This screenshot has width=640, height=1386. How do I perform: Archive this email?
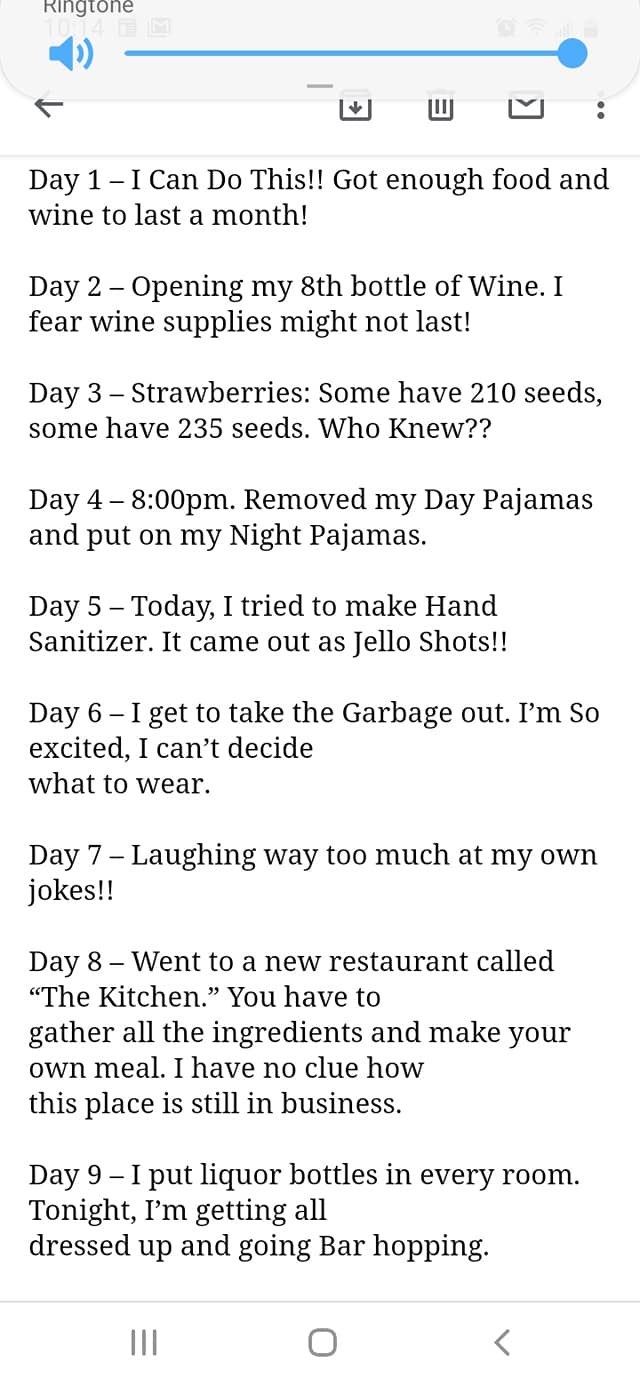click(x=355, y=106)
